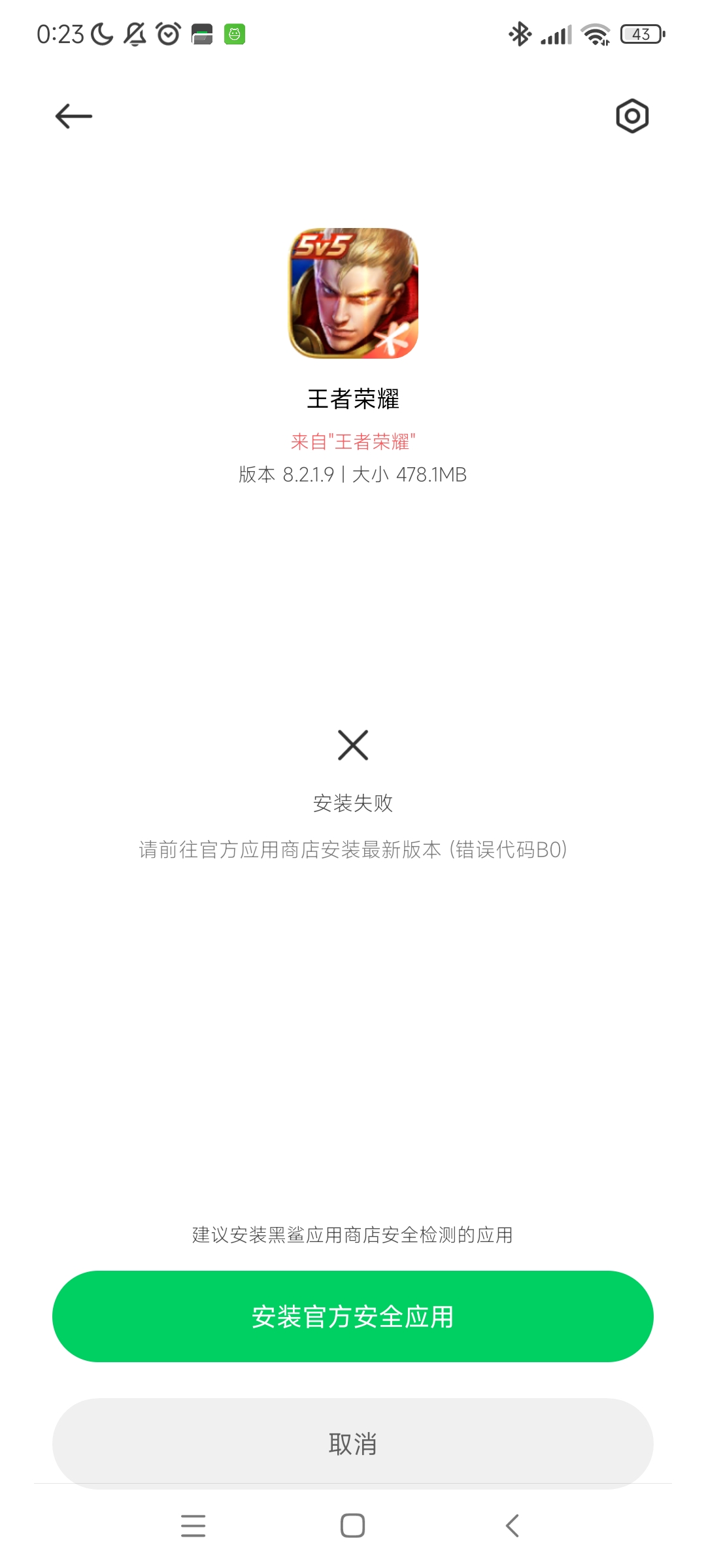Image resolution: width=706 pixels, height=1568 pixels.
Task: Tap the system back chevron
Action: click(513, 1526)
